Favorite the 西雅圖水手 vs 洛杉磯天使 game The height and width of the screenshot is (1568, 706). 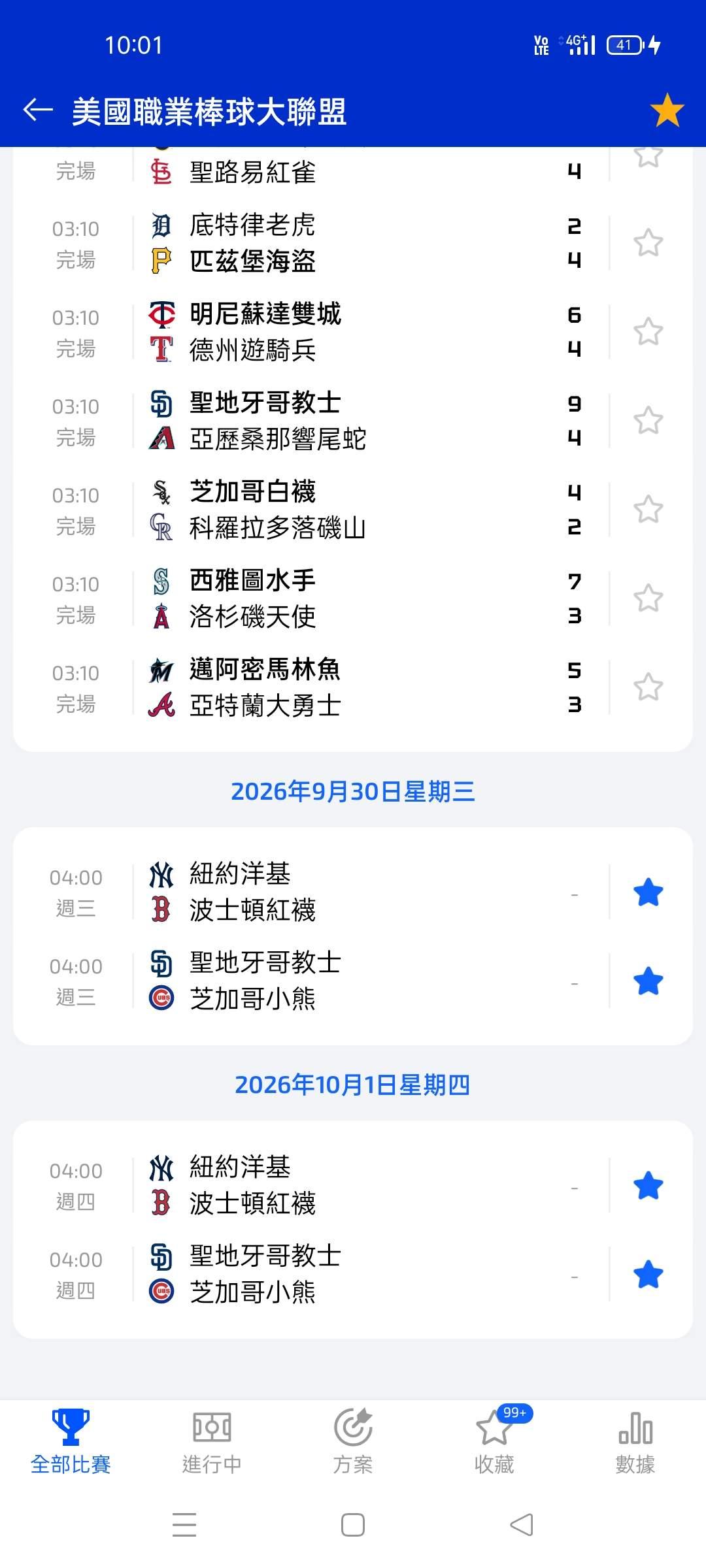pos(648,598)
